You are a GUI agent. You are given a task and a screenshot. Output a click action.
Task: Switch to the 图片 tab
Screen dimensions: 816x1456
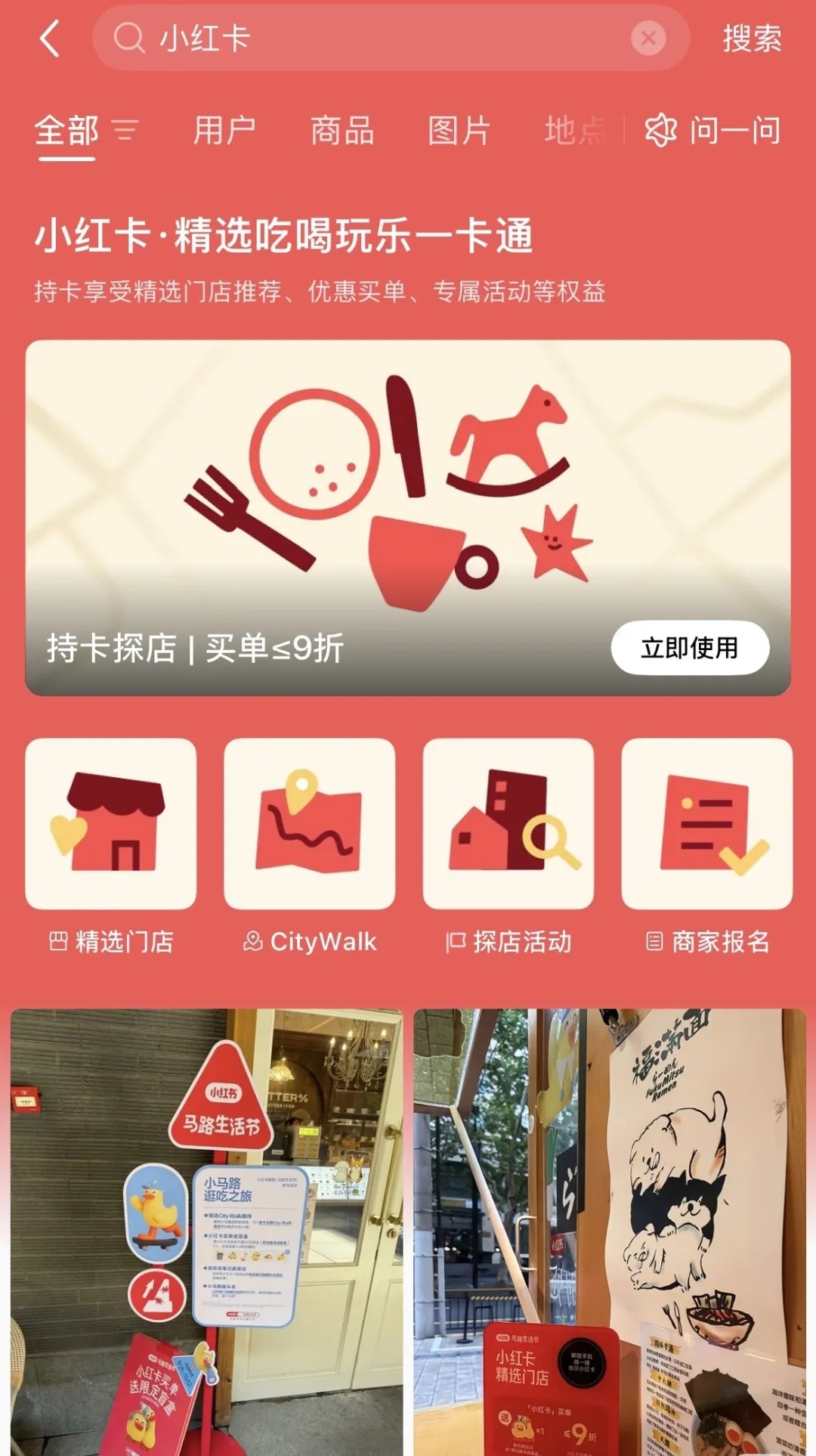pyautogui.click(x=459, y=131)
